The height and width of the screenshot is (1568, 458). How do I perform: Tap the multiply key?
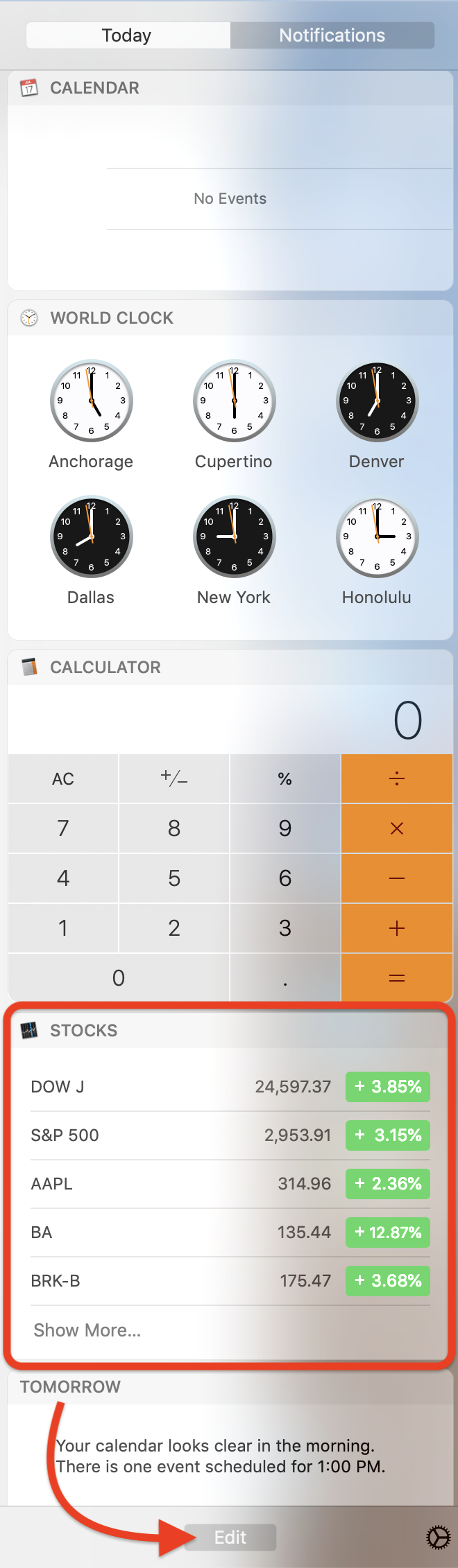click(x=397, y=828)
